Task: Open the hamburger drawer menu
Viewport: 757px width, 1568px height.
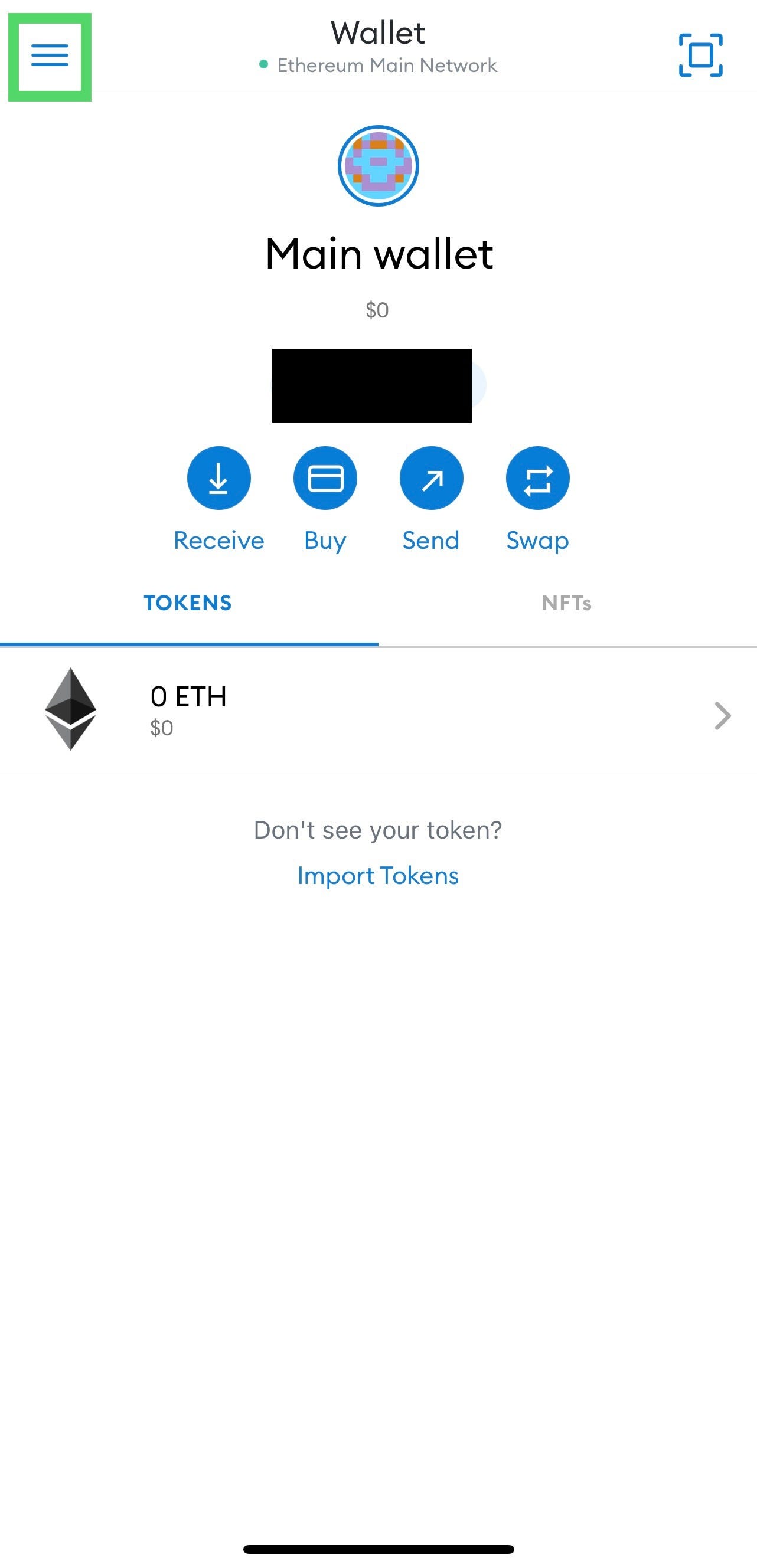Action: pyautogui.click(x=50, y=56)
